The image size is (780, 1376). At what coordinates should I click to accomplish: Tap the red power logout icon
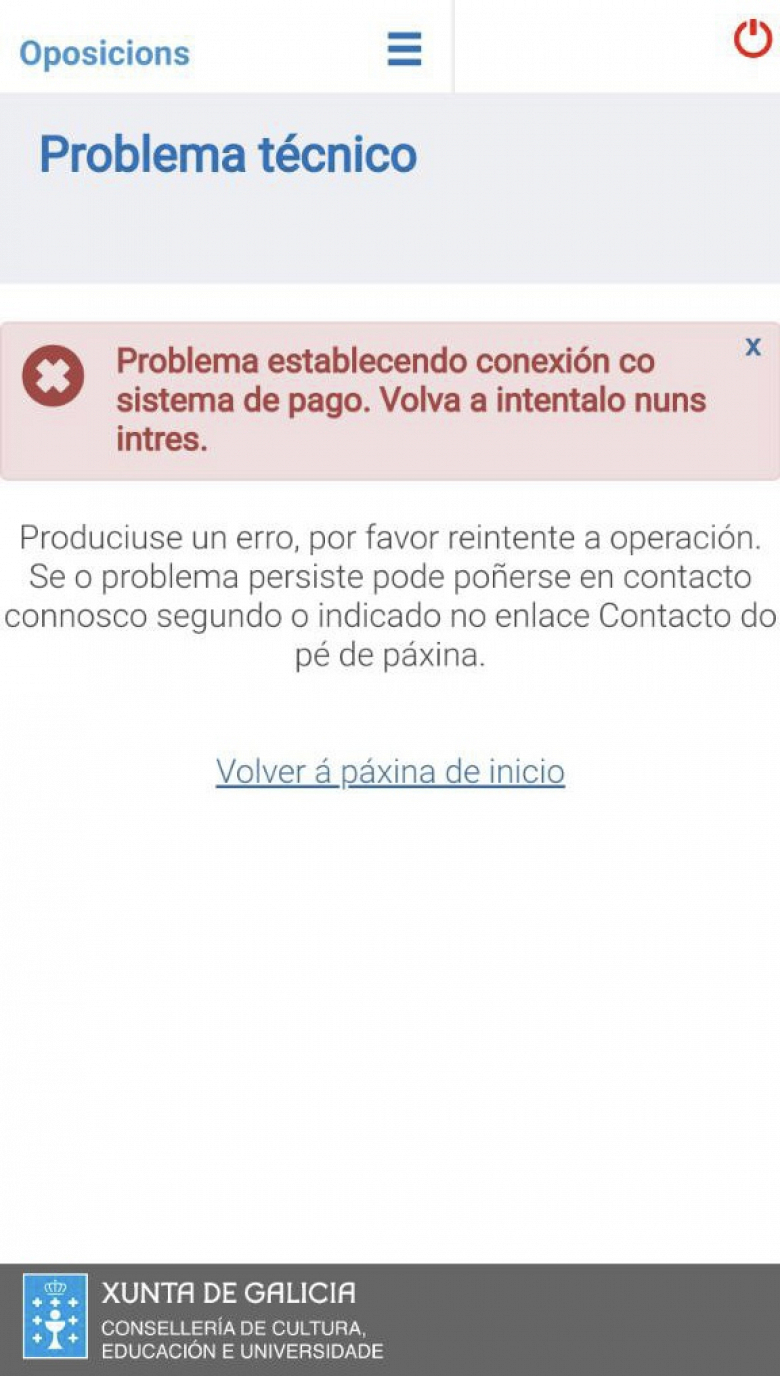tap(752, 39)
